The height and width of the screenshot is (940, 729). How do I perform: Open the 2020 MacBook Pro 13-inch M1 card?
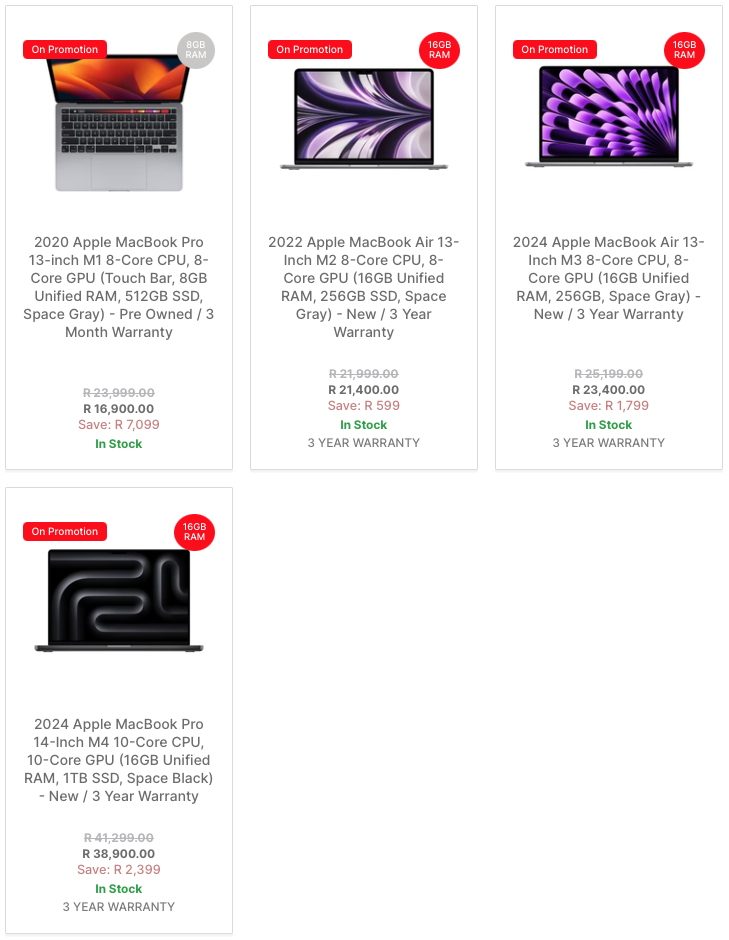tap(118, 286)
